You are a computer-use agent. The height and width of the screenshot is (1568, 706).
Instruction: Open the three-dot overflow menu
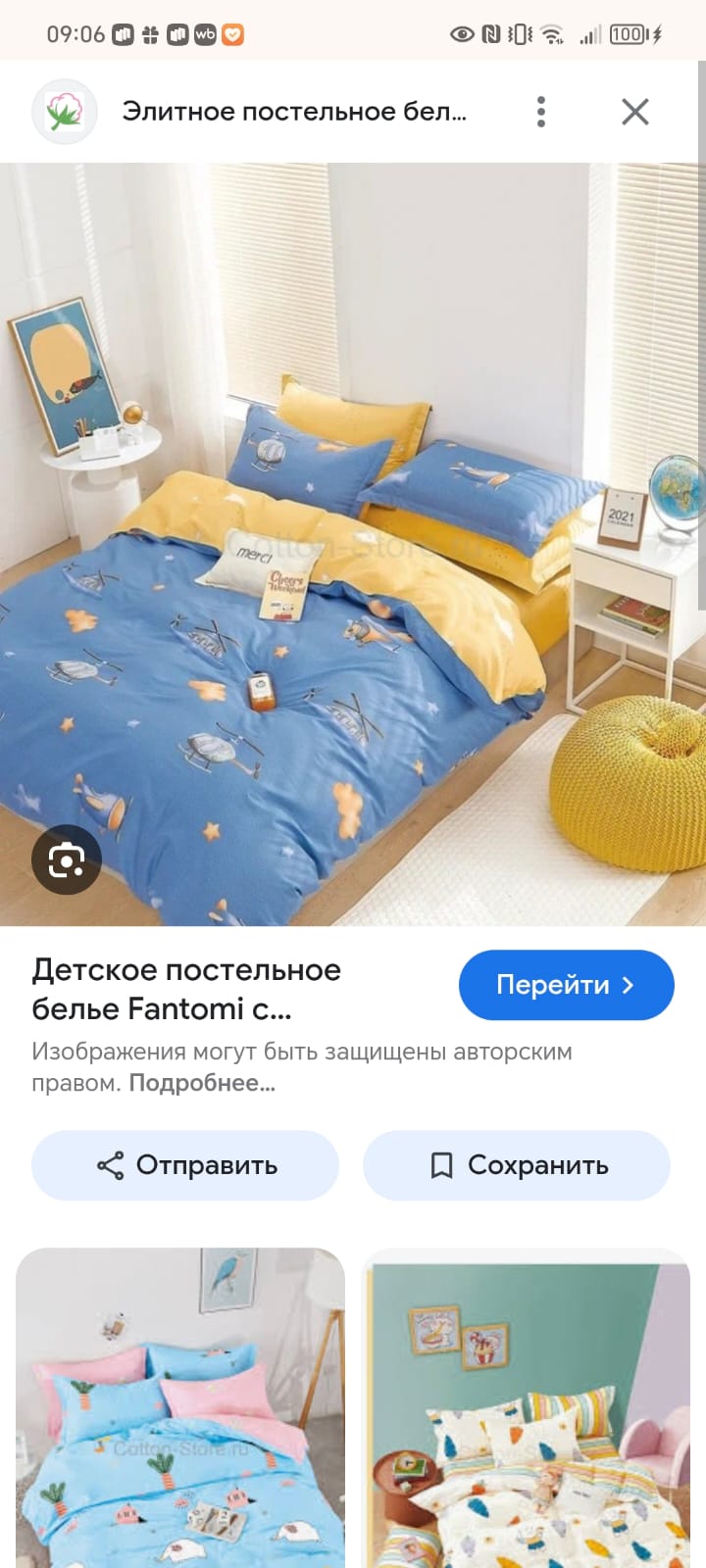click(540, 112)
